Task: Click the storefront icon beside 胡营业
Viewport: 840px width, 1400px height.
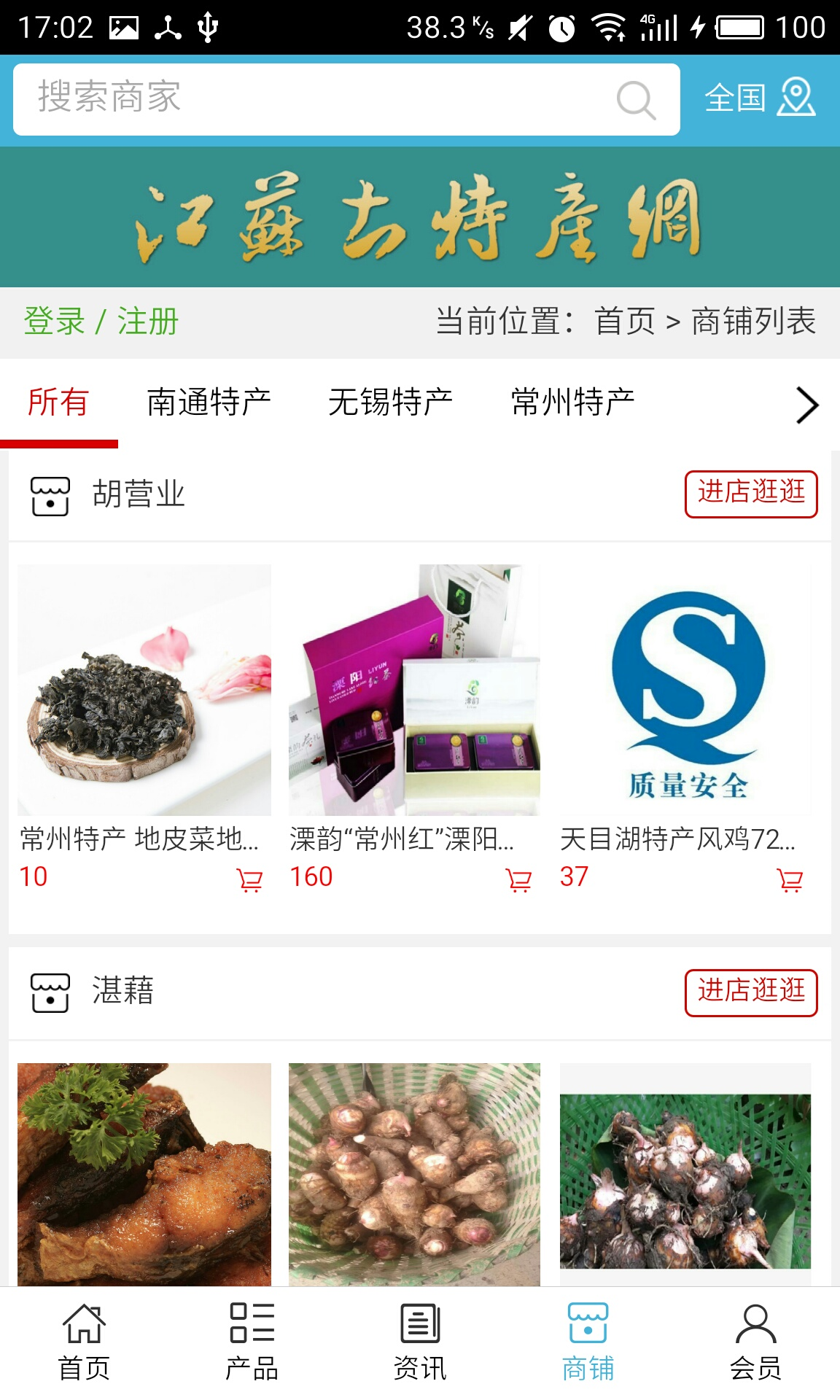Action: coord(49,493)
